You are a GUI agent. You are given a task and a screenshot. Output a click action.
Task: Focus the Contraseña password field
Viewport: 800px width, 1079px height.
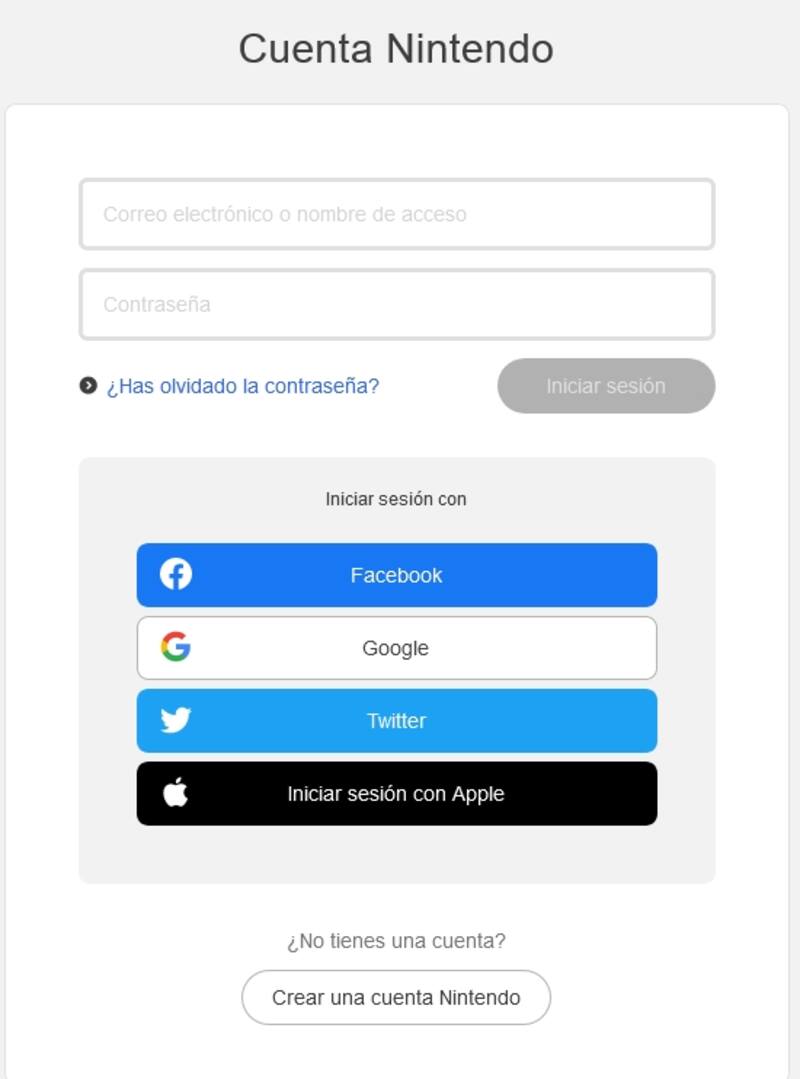(397, 304)
